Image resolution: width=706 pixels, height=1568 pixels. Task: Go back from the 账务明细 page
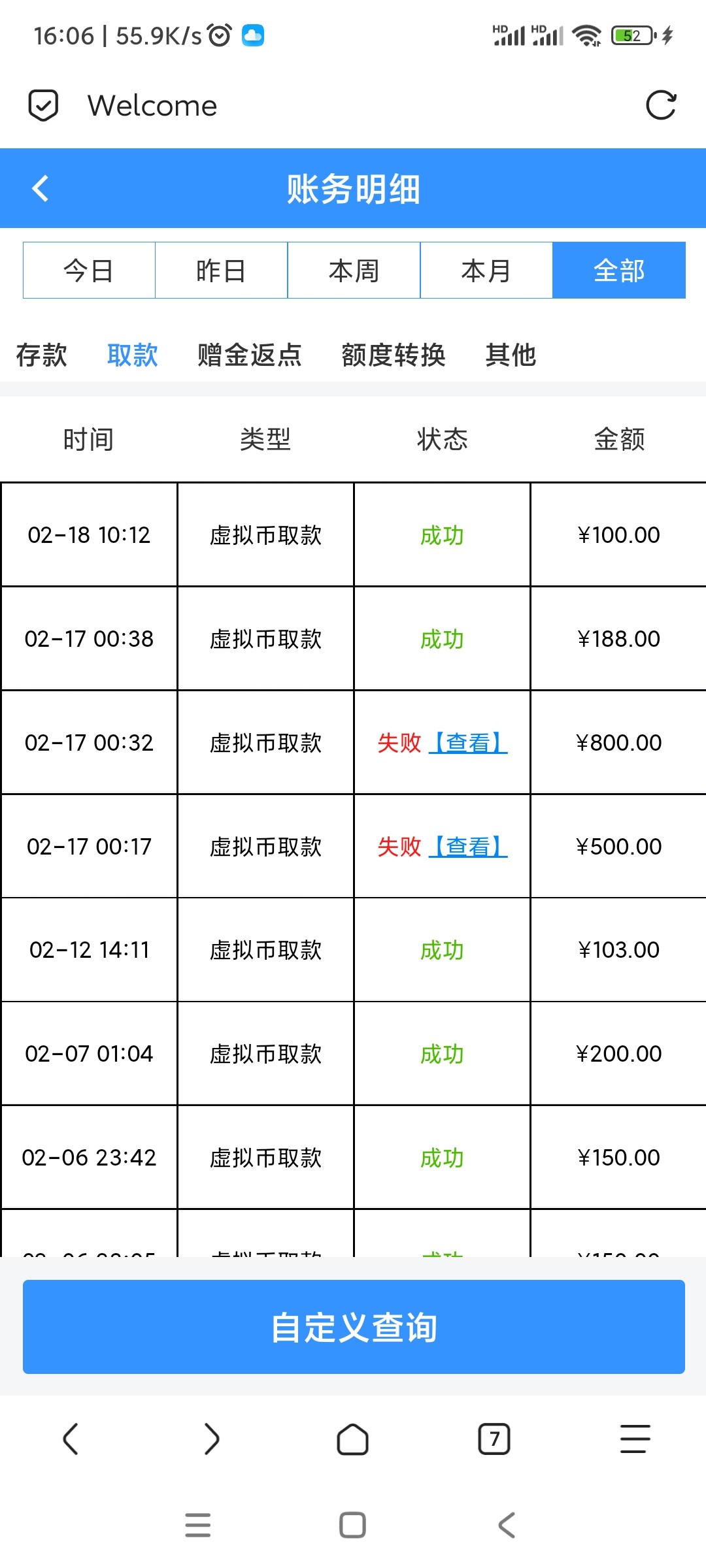coord(41,189)
